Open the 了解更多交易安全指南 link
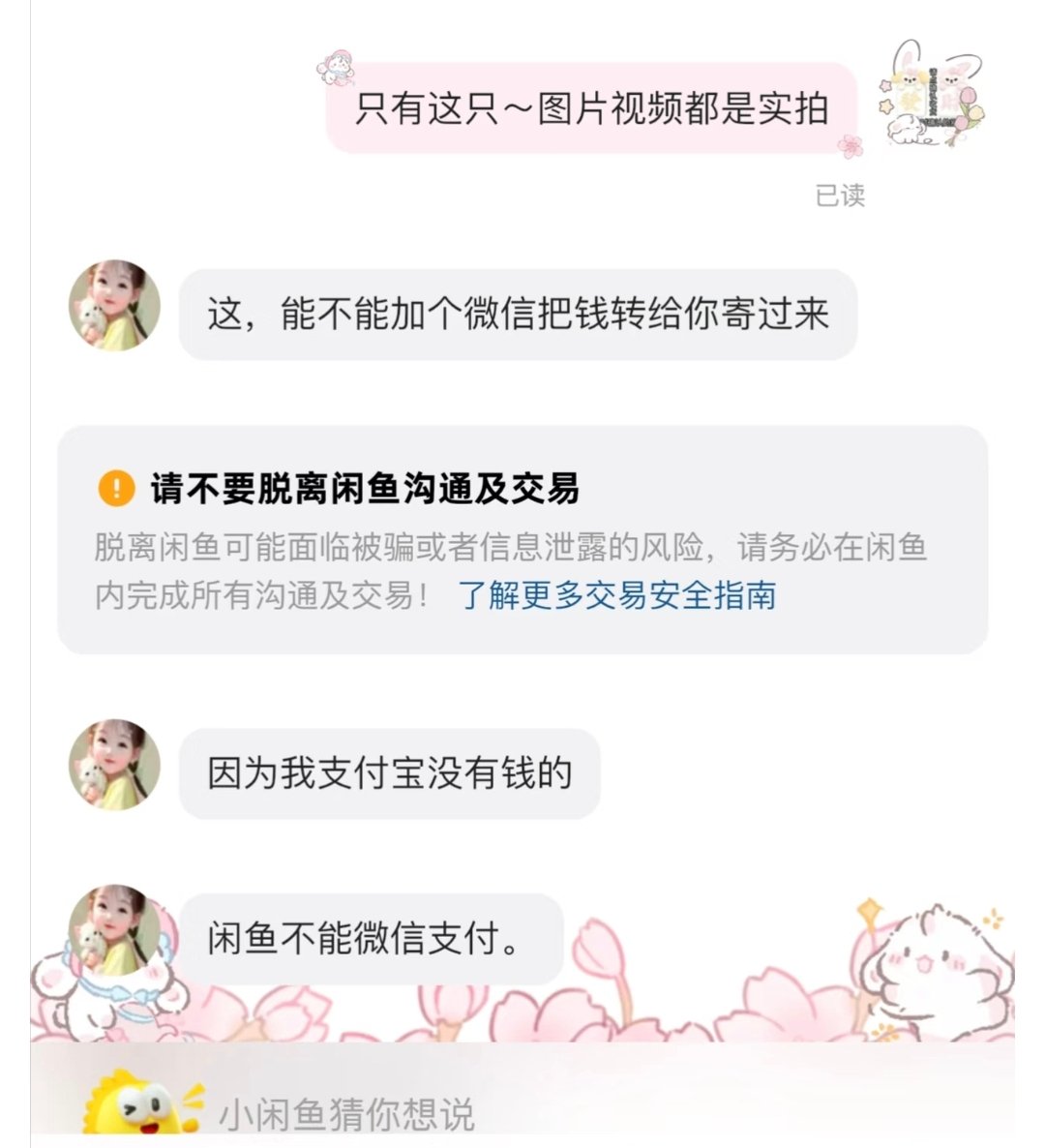The height and width of the screenshot is (1148, 1045). click(x=617, y=594)
